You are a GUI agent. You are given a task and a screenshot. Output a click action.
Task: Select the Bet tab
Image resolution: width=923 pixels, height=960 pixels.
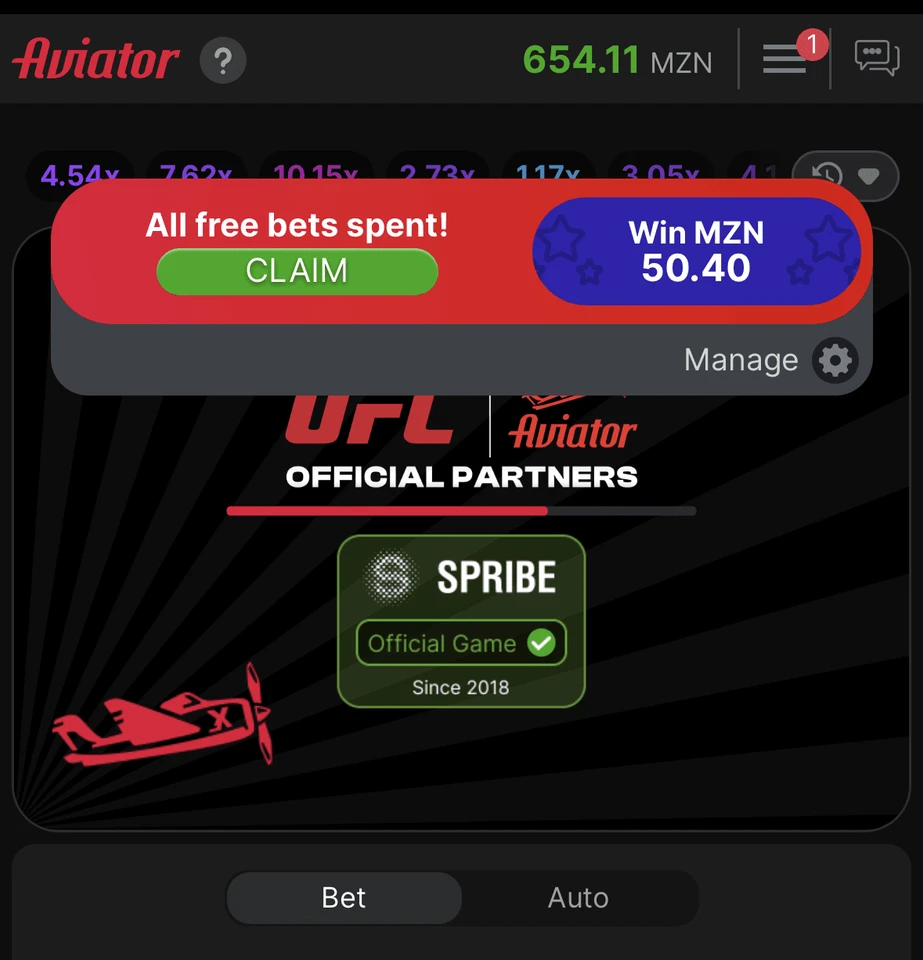coord(344,898)
